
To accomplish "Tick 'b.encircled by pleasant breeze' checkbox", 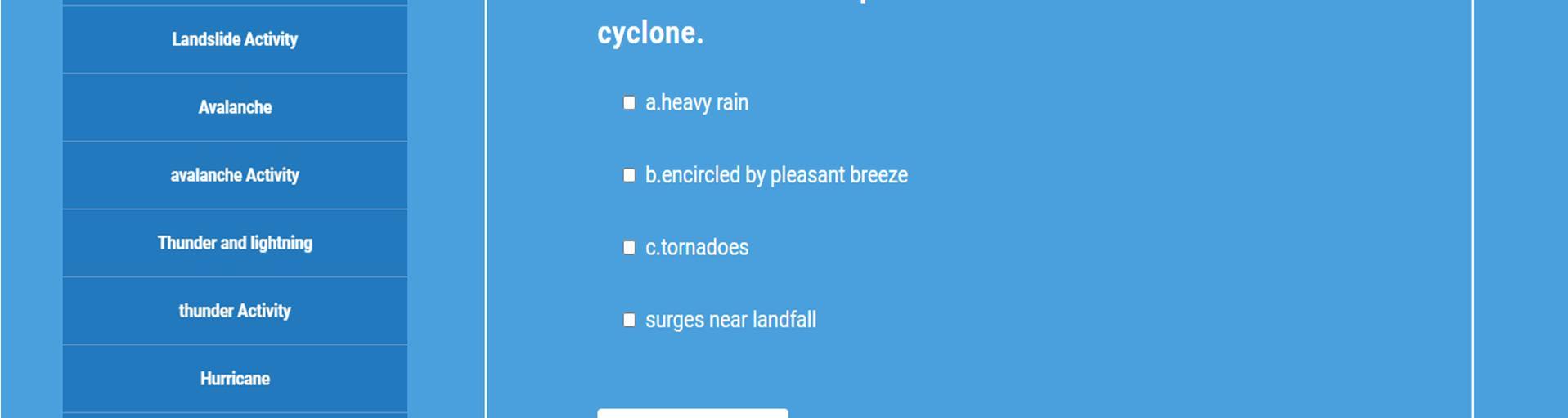I will [629, 175].
